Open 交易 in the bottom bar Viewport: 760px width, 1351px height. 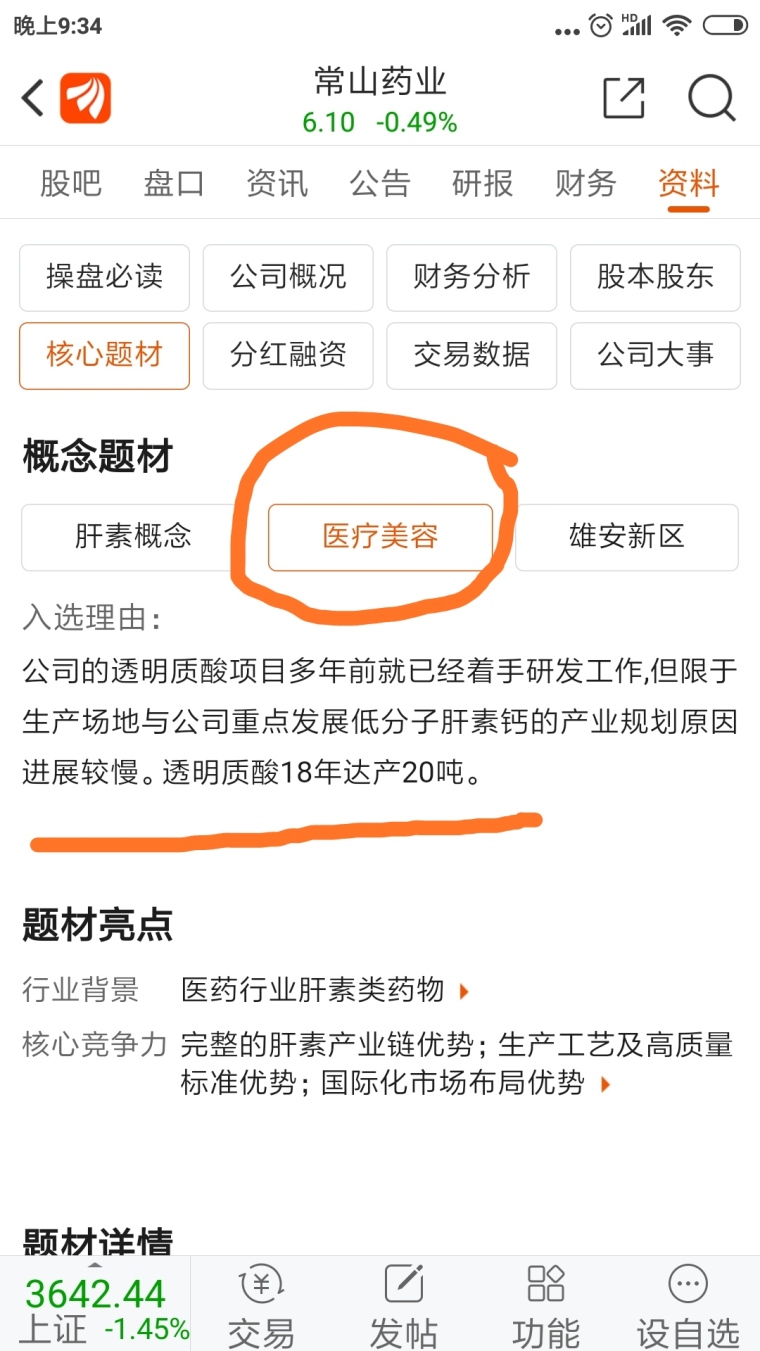pos(261,1305)
